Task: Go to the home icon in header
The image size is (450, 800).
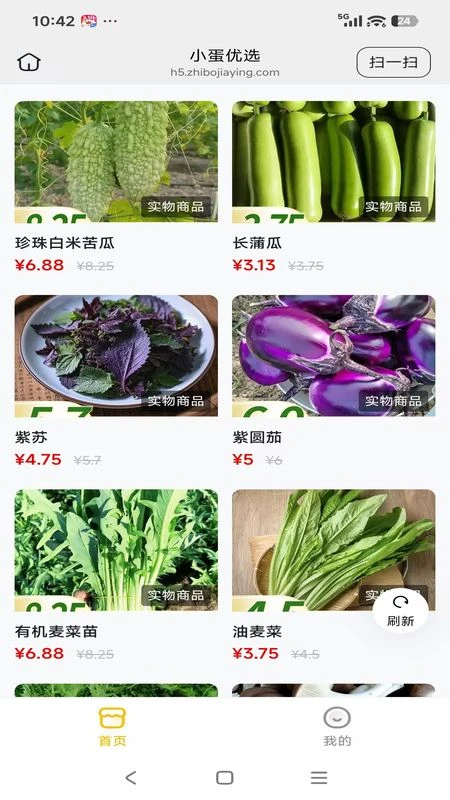Action: click(x=29, y=62)
